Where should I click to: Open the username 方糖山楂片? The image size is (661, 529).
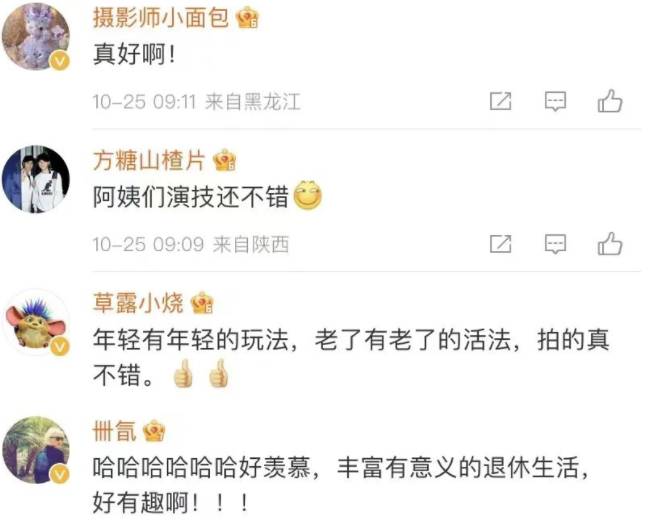(x=149, y=160)
